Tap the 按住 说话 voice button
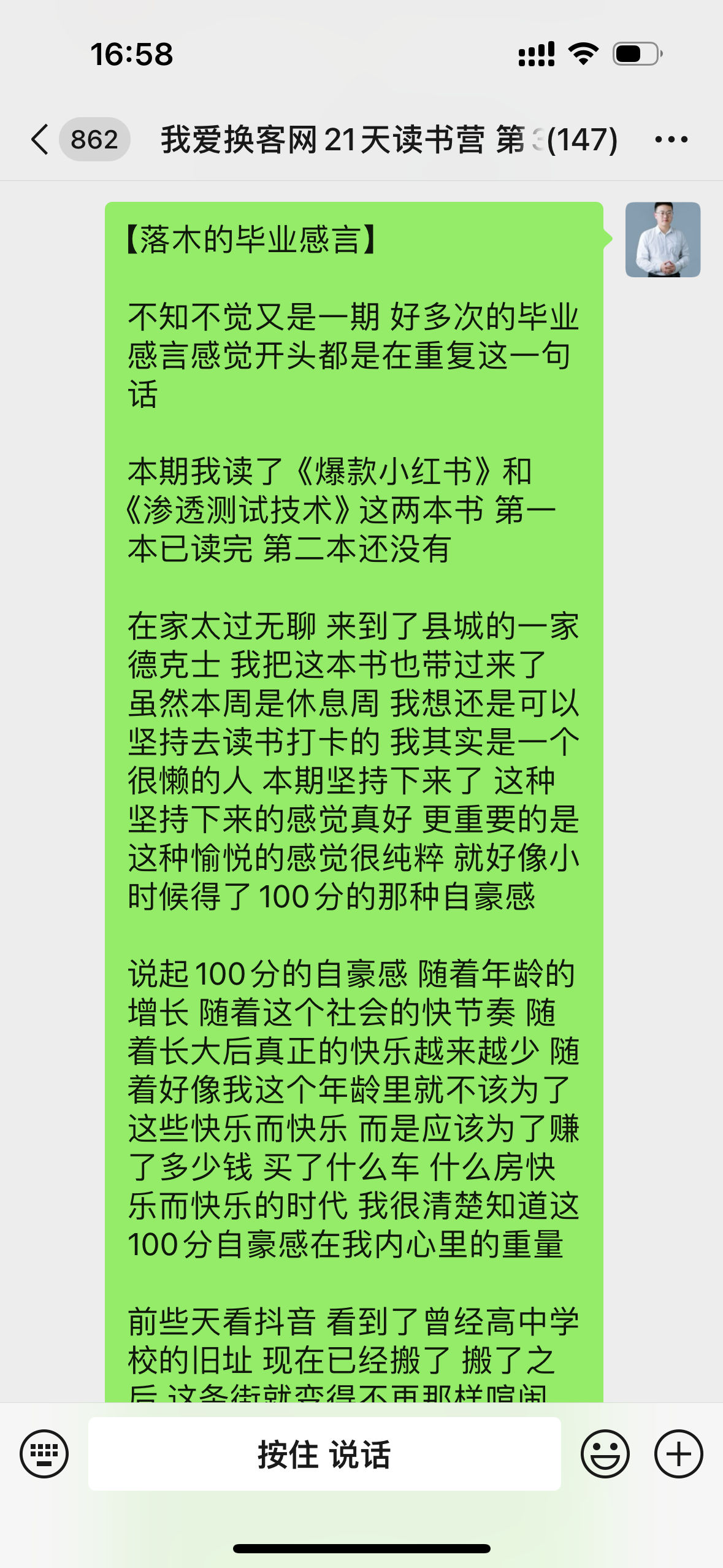The image size is (723, 1568). [324, 1453]
